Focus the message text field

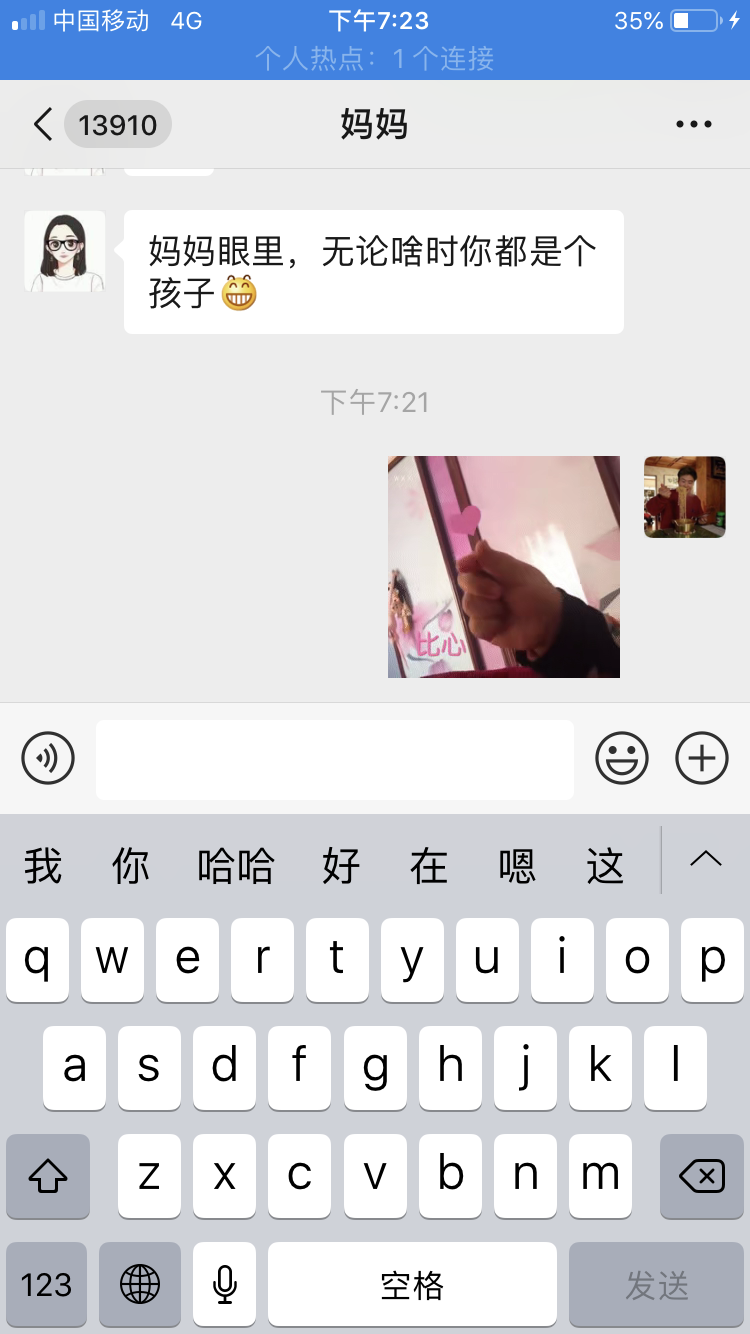(x=335, y=760)
